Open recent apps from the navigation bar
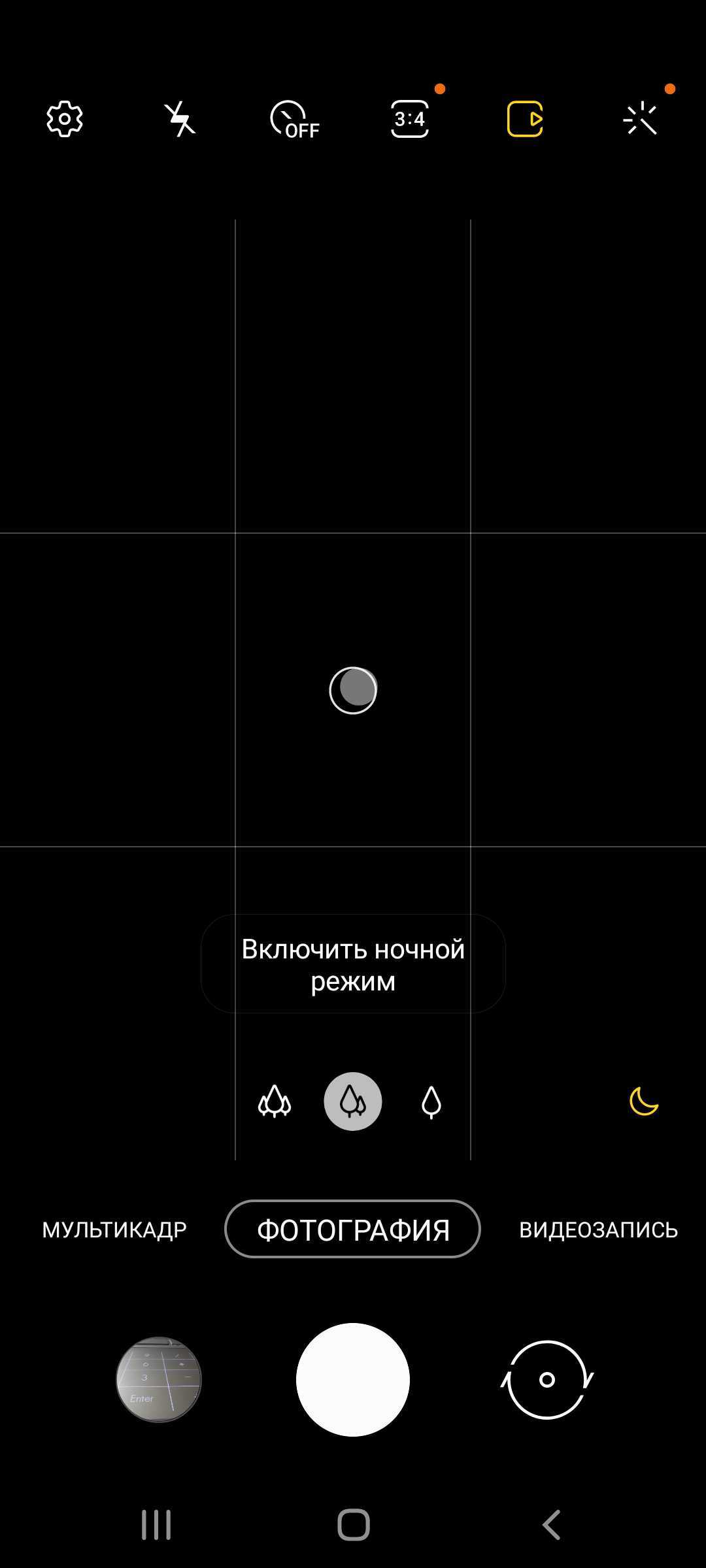 click(x=156, y=1525)
